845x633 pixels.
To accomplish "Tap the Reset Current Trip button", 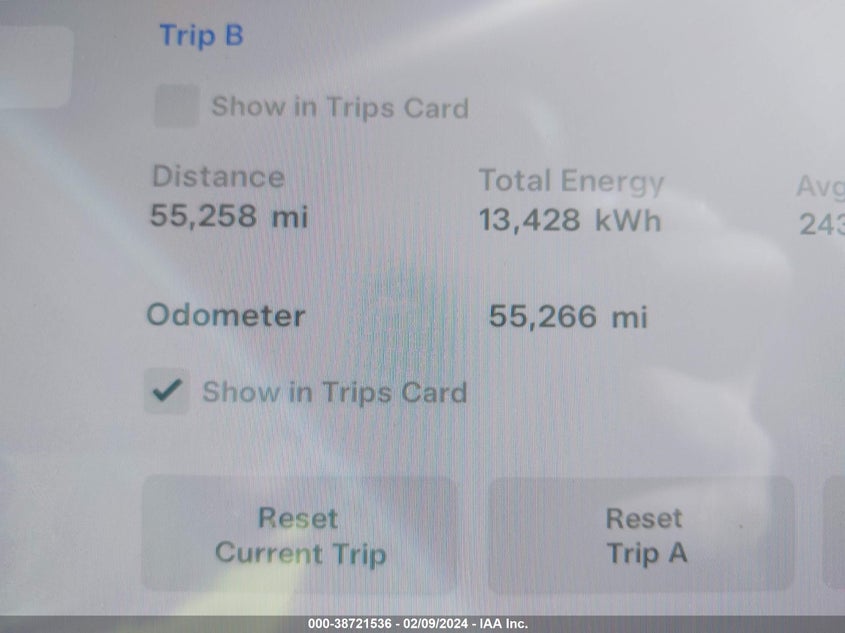I will 299,535.
